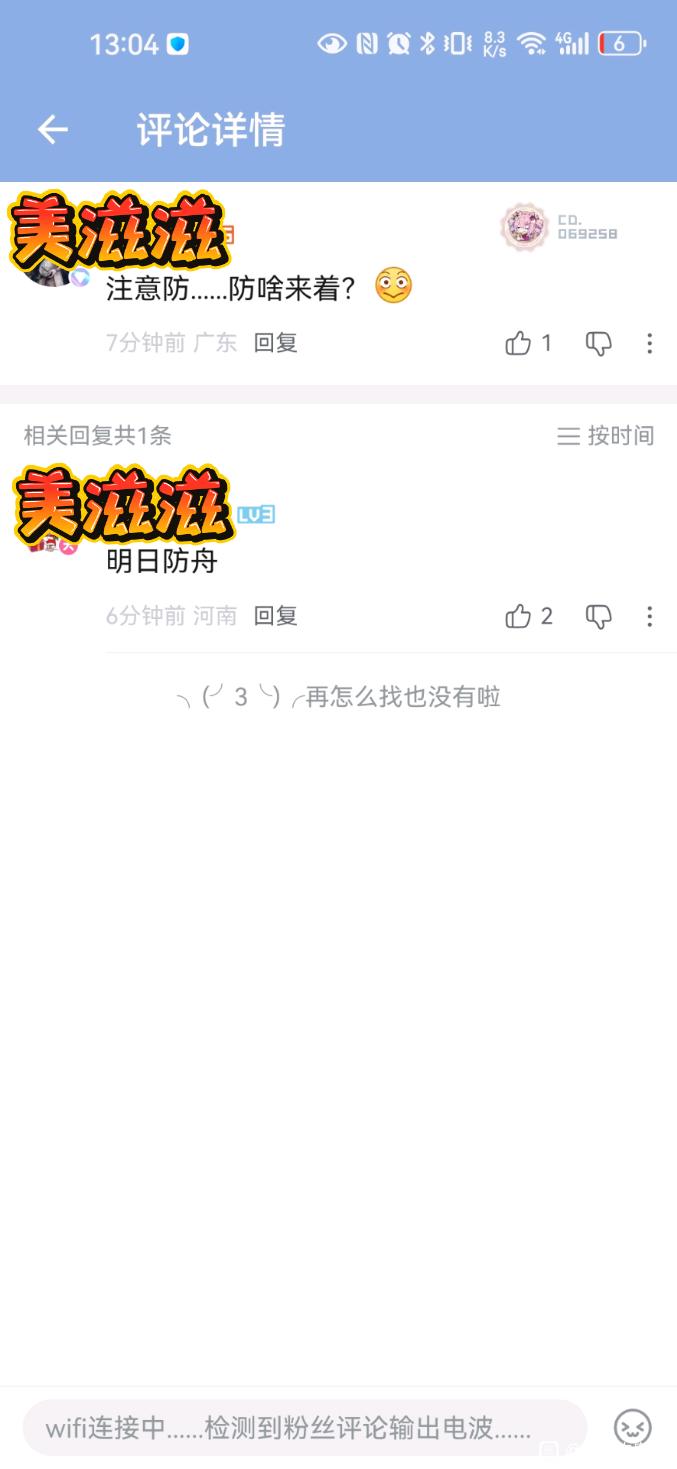Open more options for 注意防 comment
This screenshot has height=1469, width=677.
[x=649, y=343]
